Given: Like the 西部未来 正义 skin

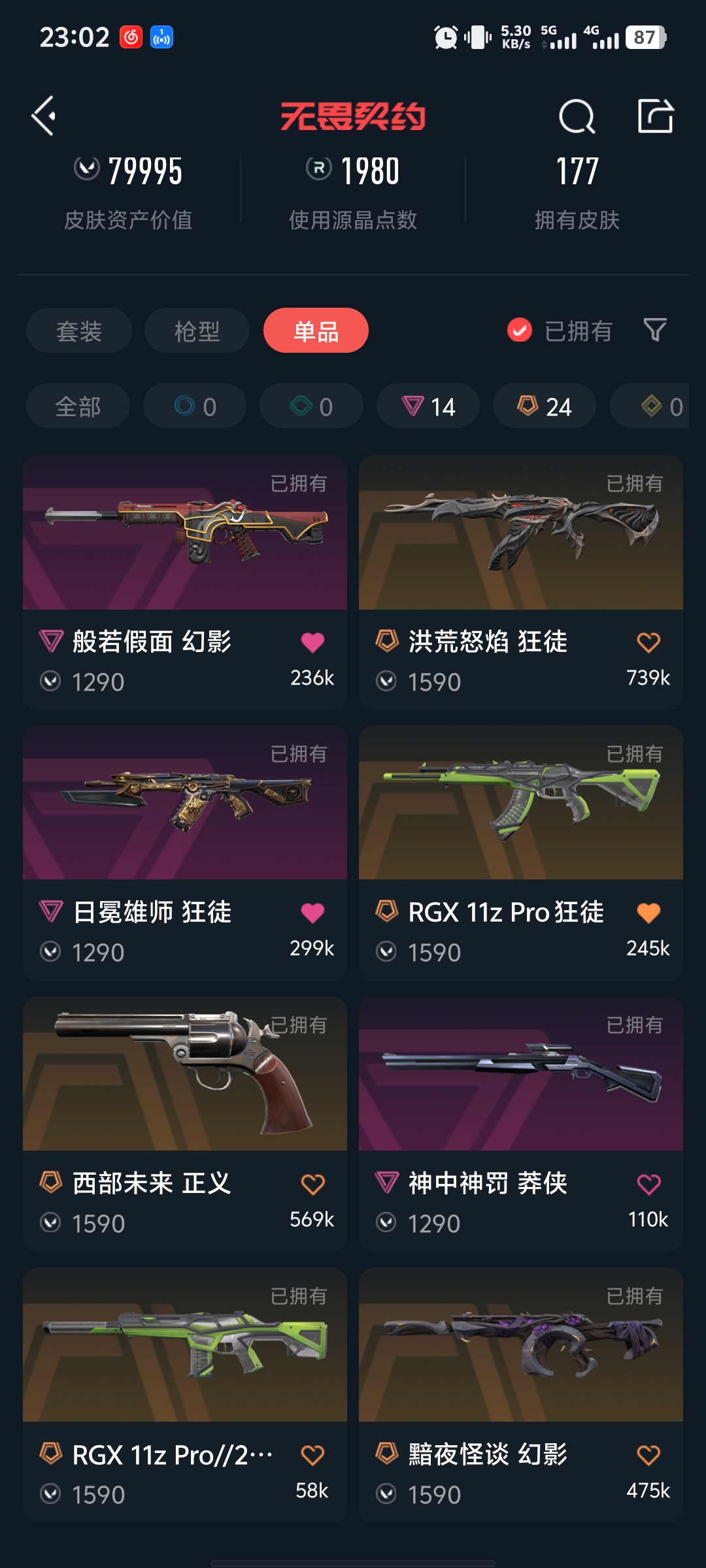Looking at the screenshot, I should (312, 1184).
